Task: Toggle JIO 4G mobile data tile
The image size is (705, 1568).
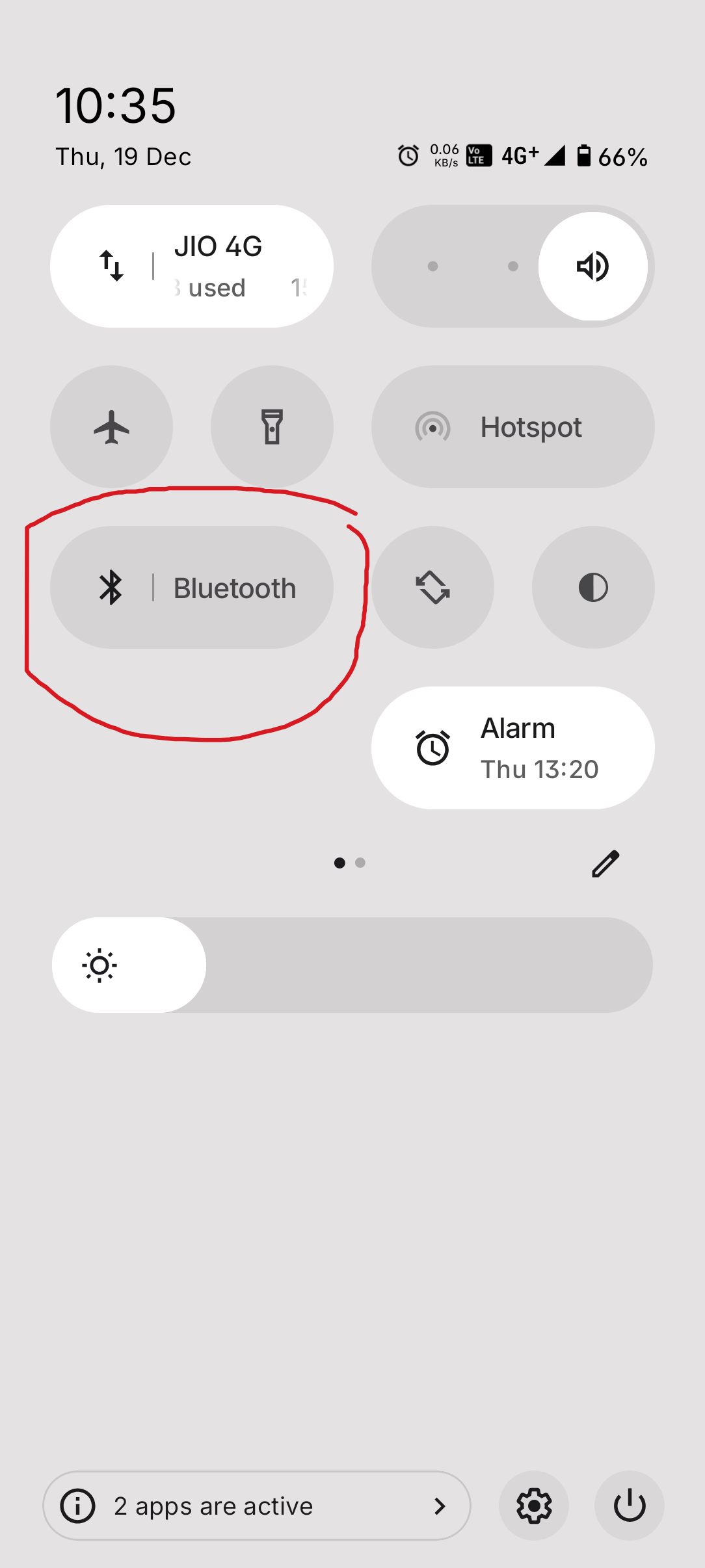Action: [112, 266]
